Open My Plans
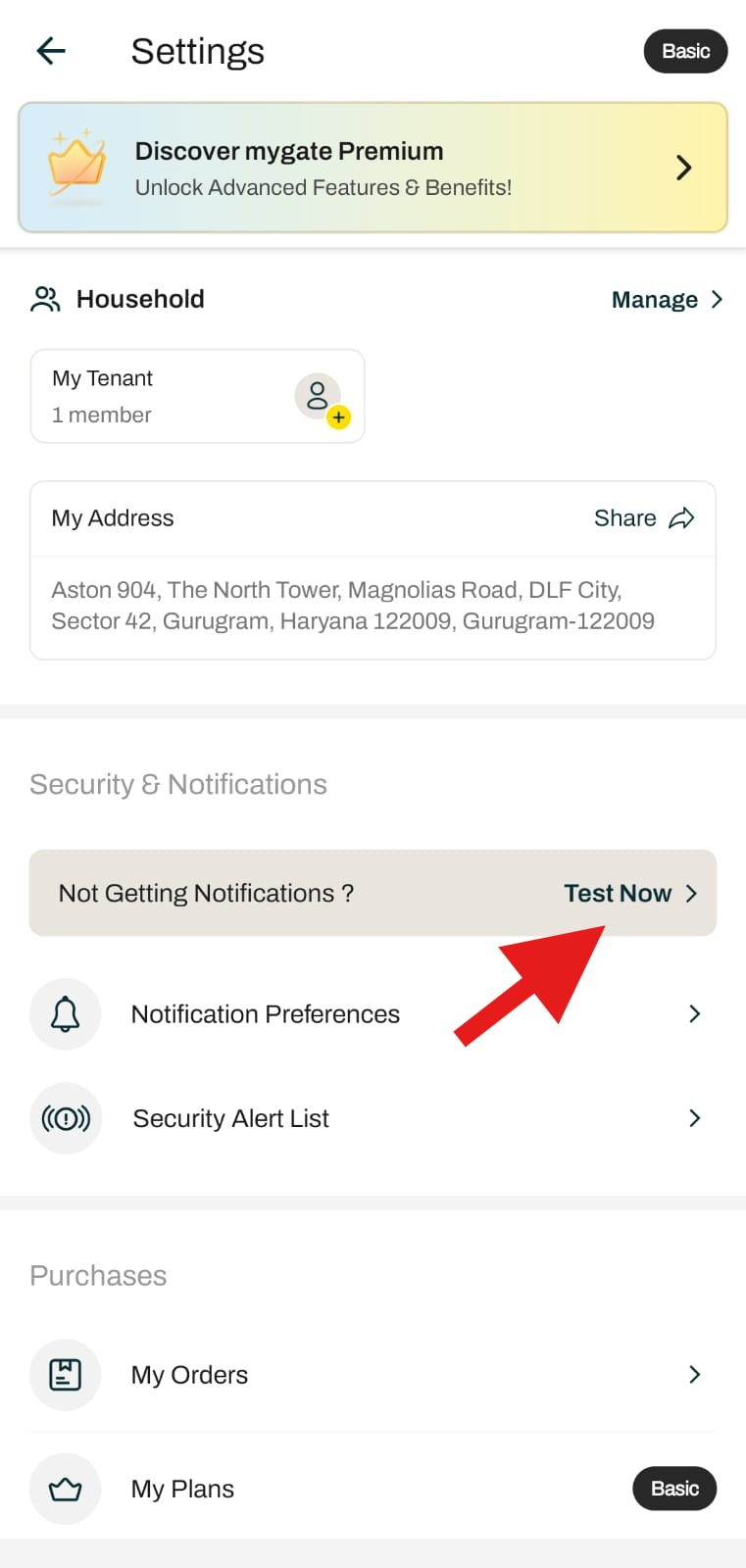The width and height of the screenshot is (746, 1568). tap(373, 1489)
